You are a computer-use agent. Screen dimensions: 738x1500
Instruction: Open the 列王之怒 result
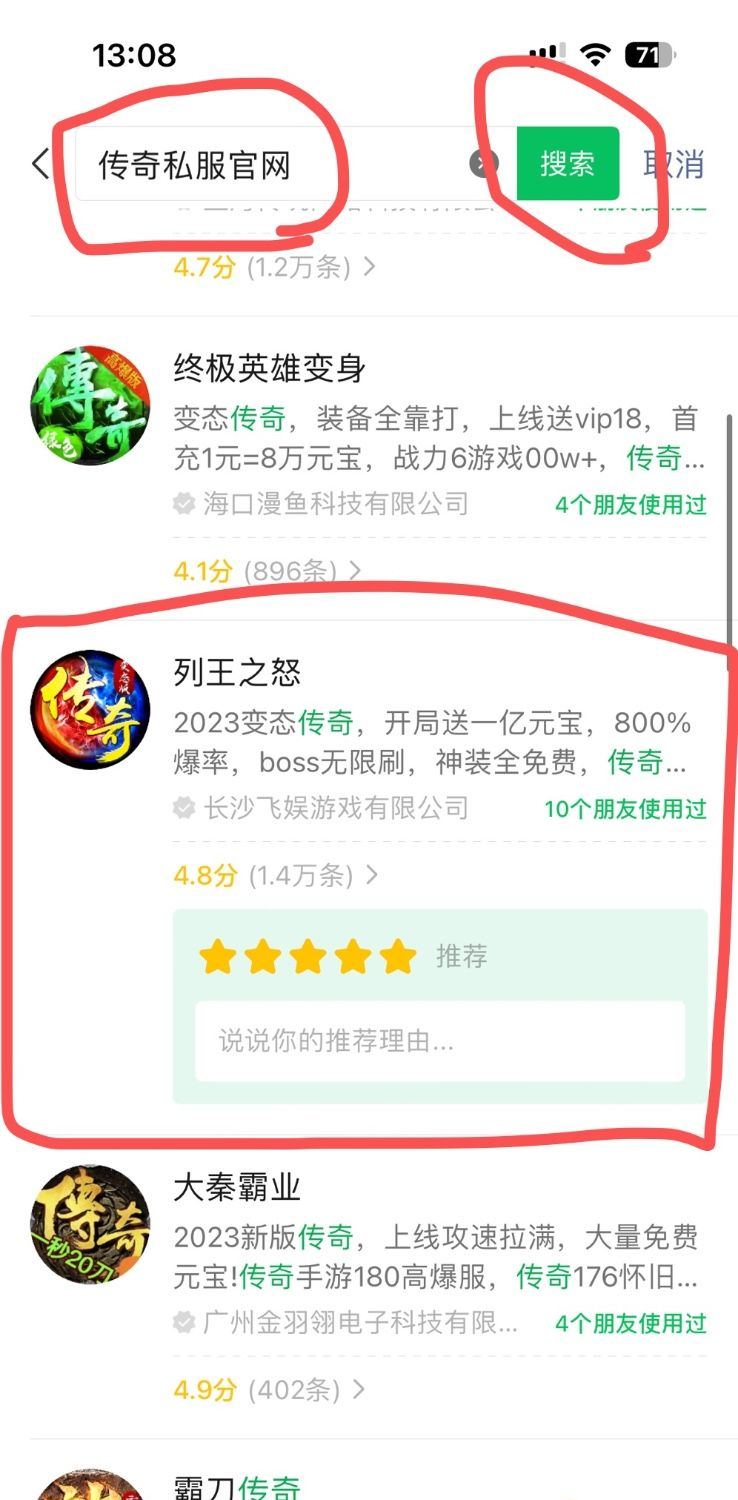click(x=237, y=672)
